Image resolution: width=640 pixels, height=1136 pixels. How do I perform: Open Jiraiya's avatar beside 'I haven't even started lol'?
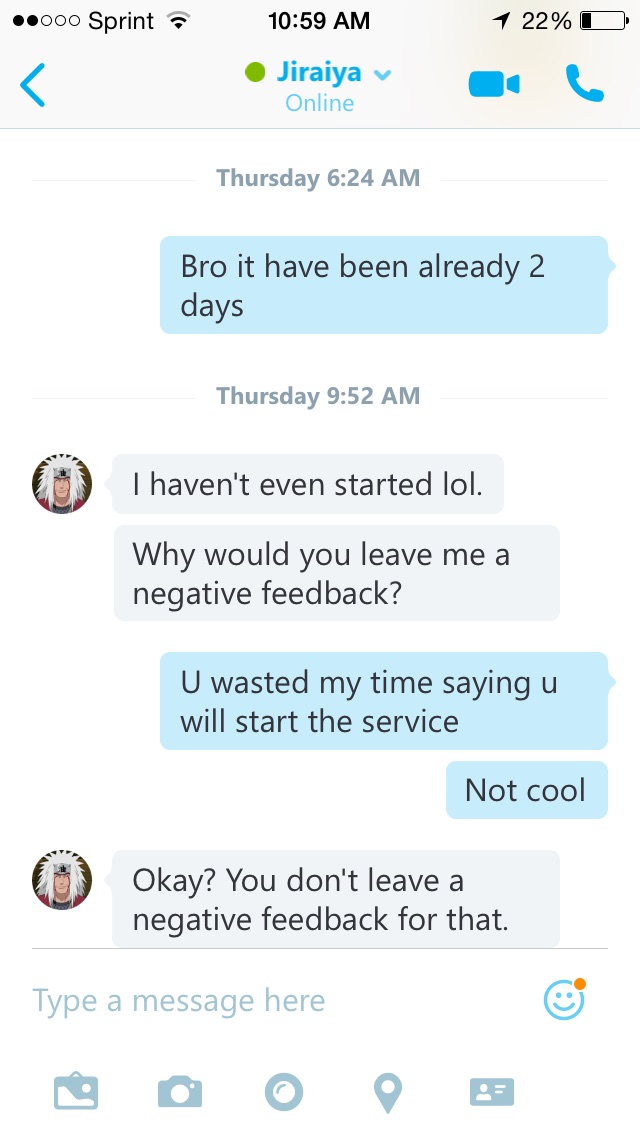[x=62, y=484]
